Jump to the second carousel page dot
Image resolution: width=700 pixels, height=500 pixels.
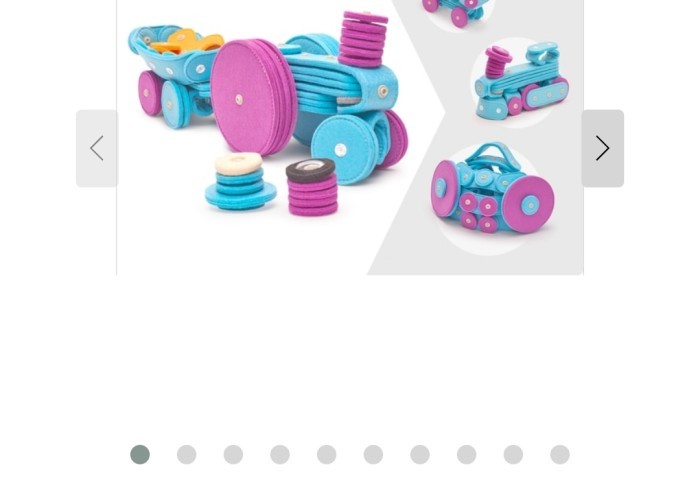(x=187, y=455)
